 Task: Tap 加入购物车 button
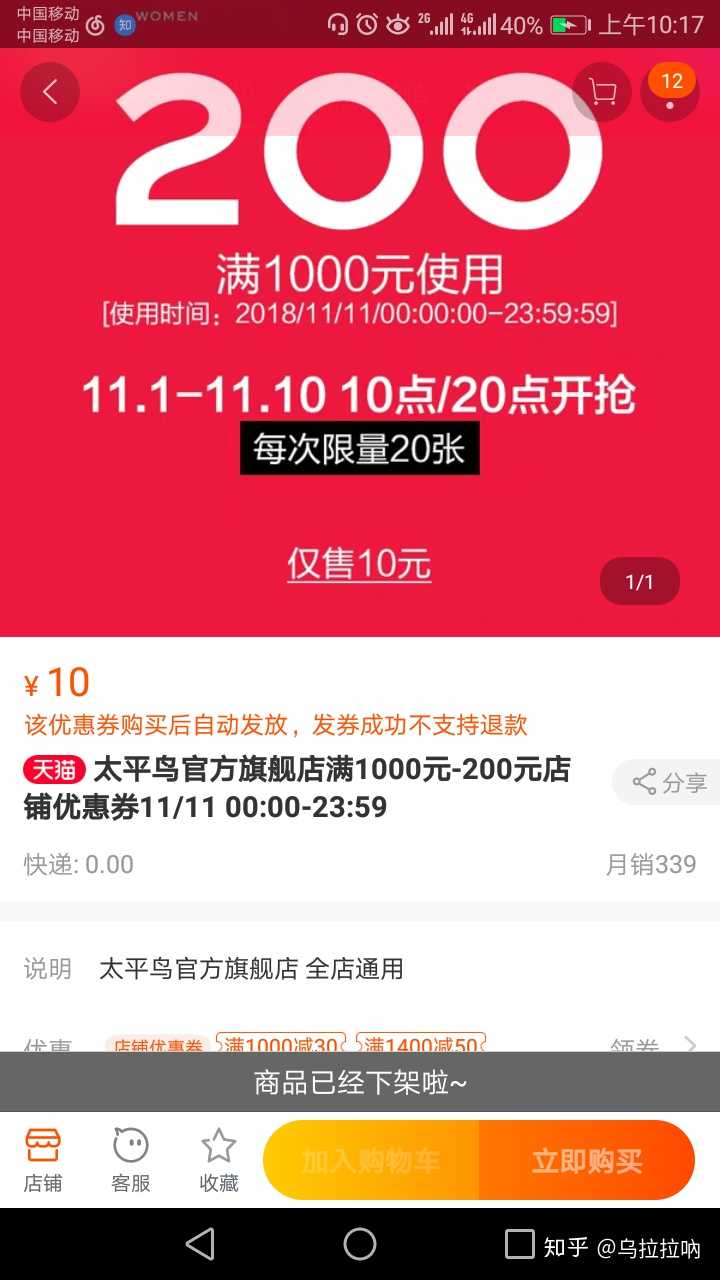(371, 1161)
